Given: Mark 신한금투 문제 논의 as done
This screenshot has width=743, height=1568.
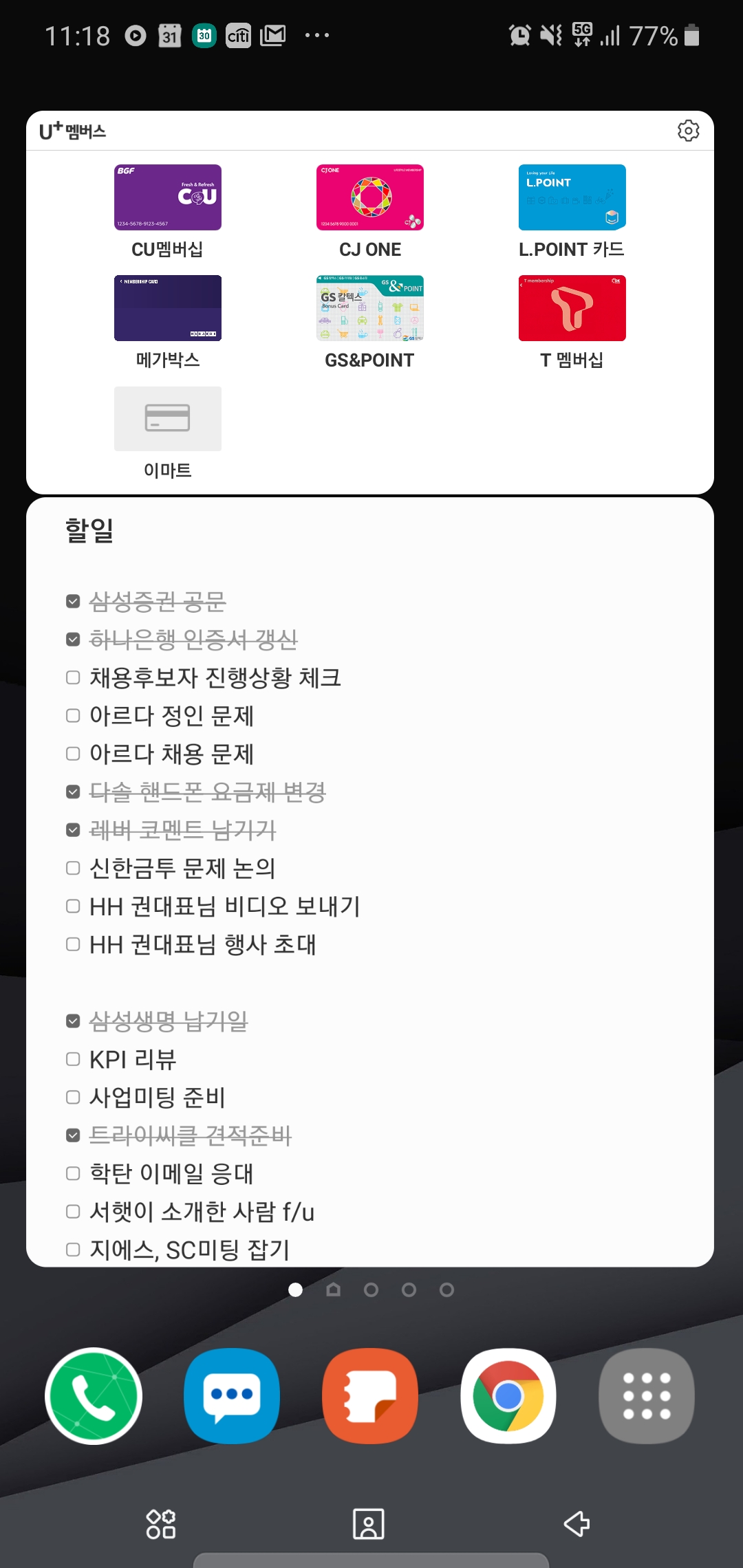Looking at the screenshot, I should pyautogui.click(x=73, y=868).
